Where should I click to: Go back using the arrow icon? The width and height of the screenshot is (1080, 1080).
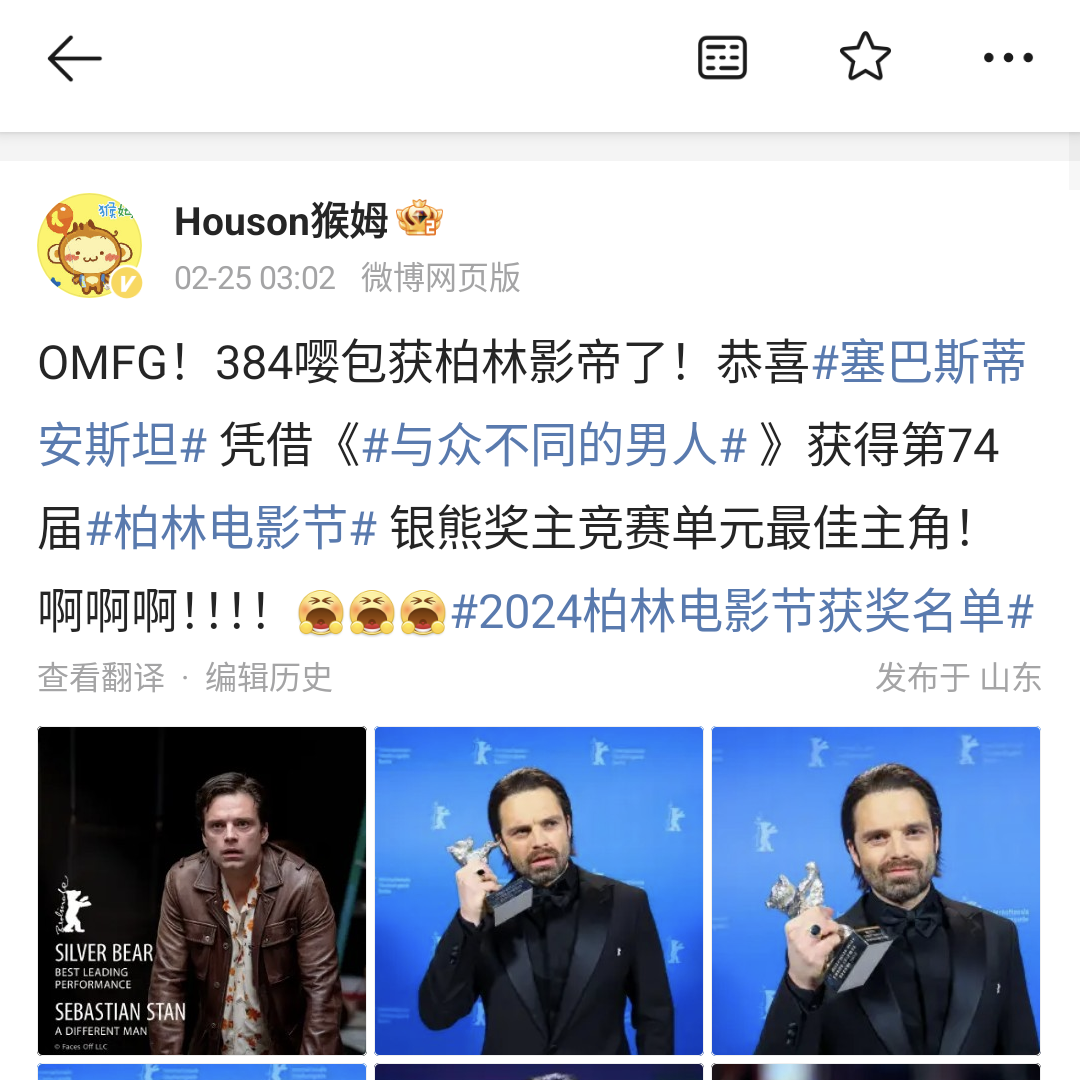coord(75,59)
